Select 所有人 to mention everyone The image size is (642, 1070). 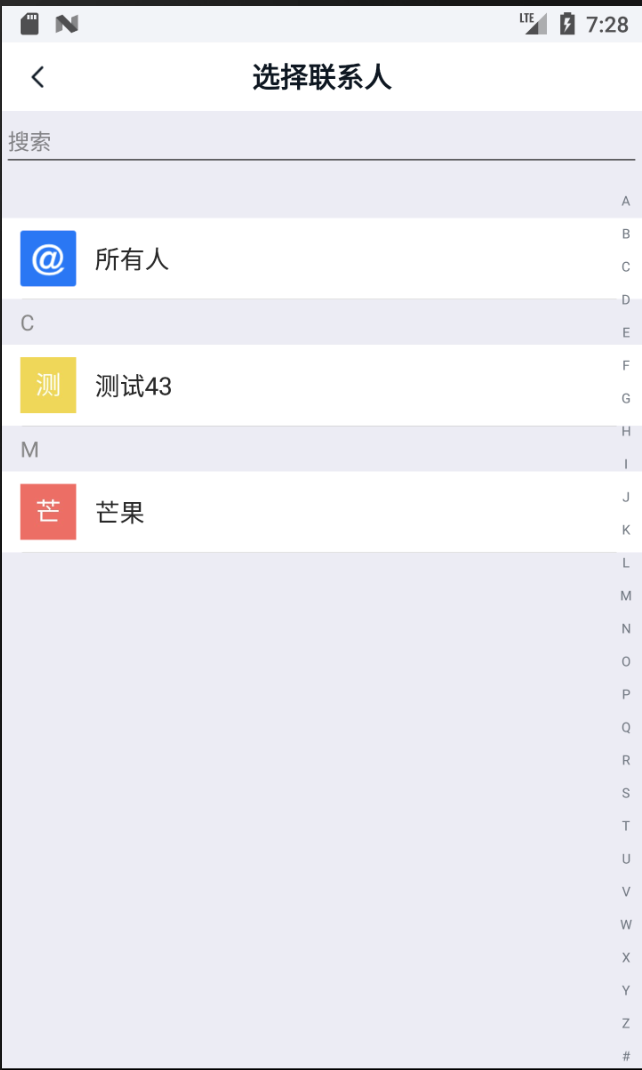308,259
